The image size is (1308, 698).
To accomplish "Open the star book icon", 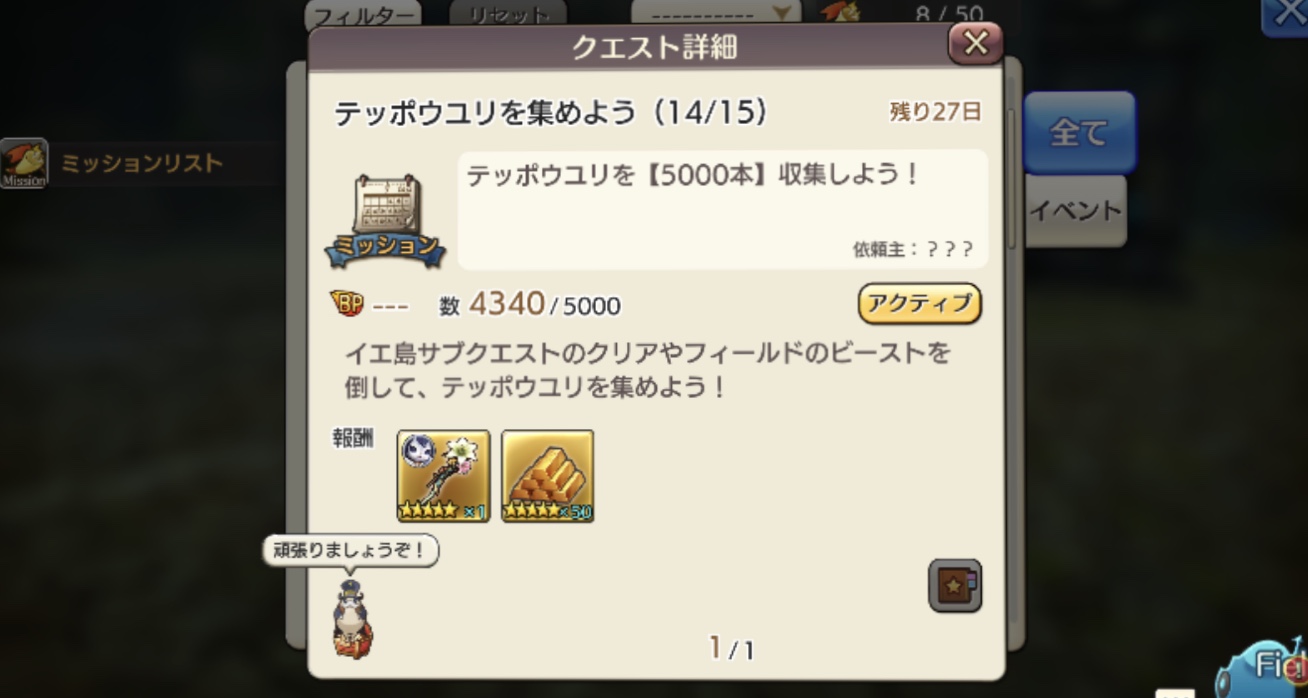I will 954,586.
